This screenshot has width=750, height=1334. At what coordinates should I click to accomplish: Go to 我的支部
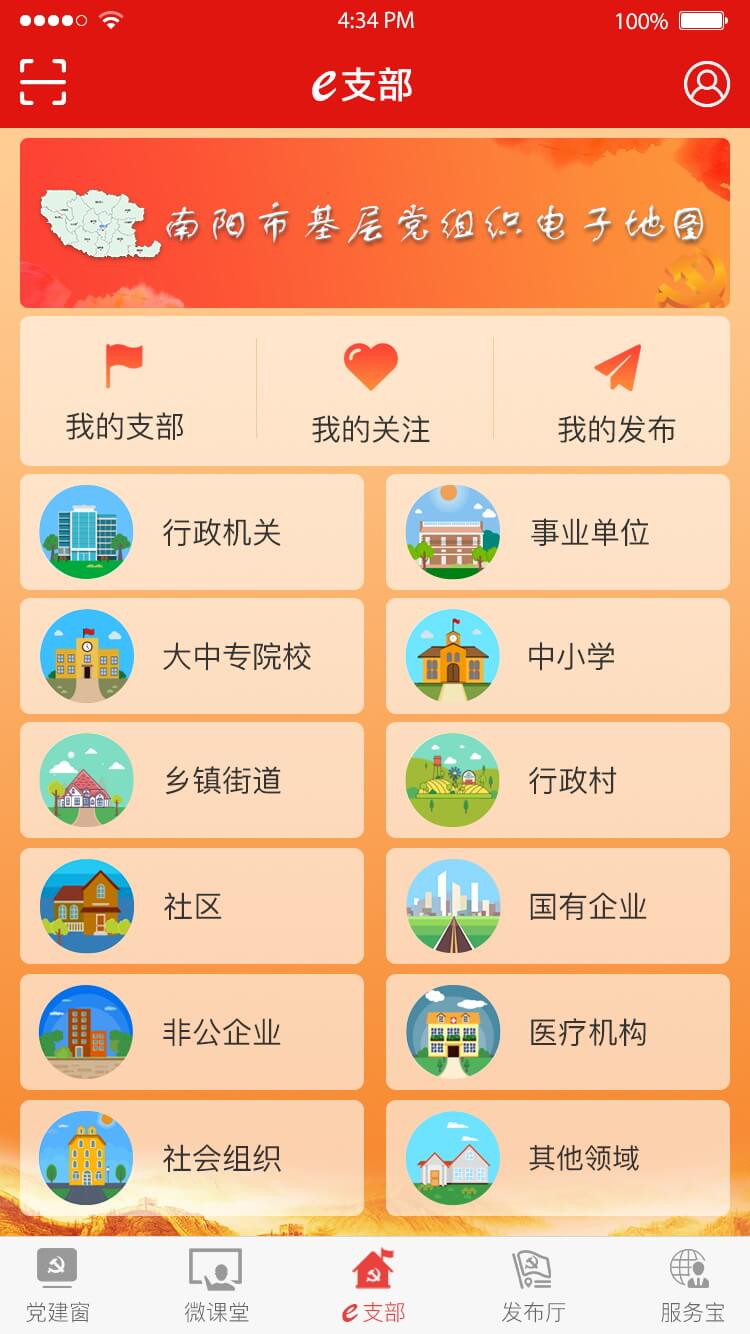pos(125,393)
